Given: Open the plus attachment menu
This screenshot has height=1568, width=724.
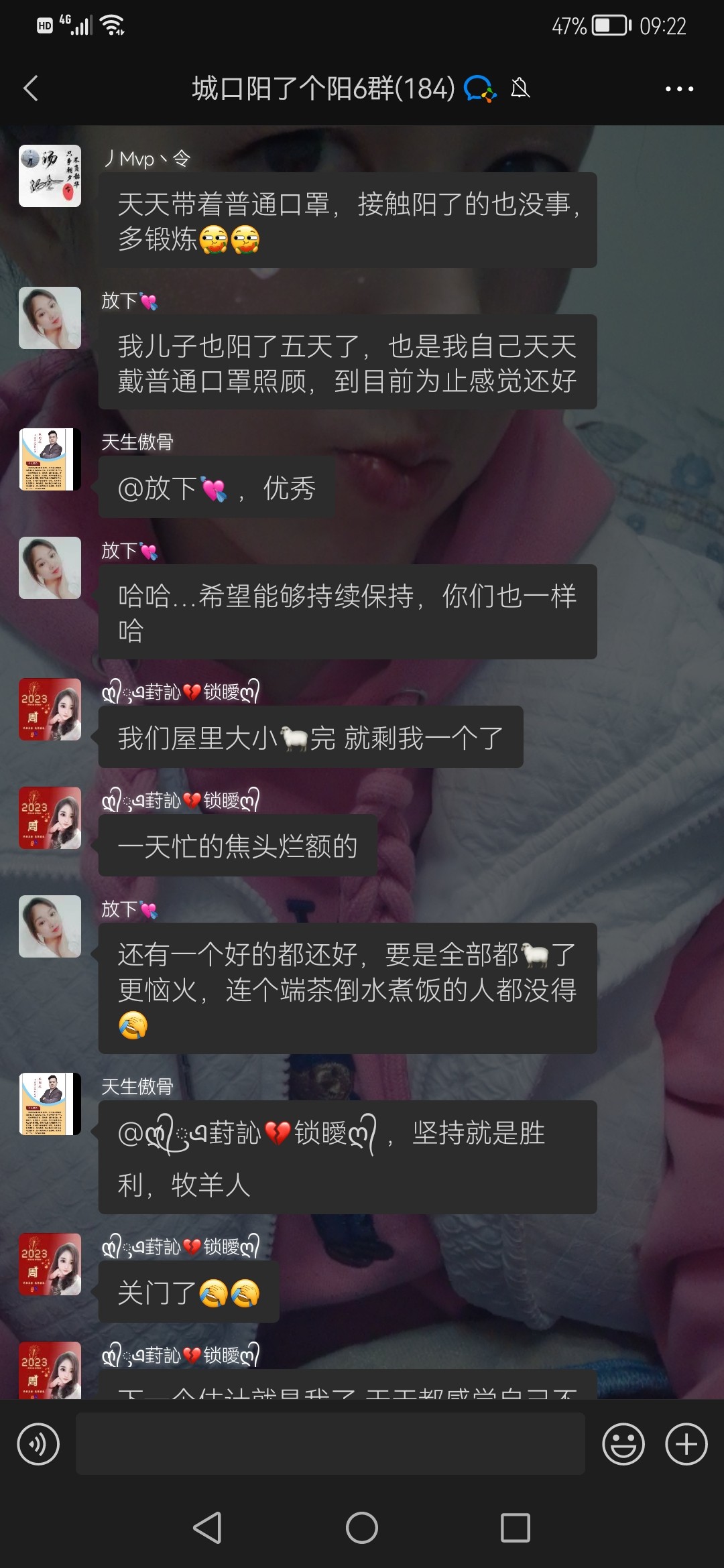Looking at the screenshot, I should (x=686, y=1444).
